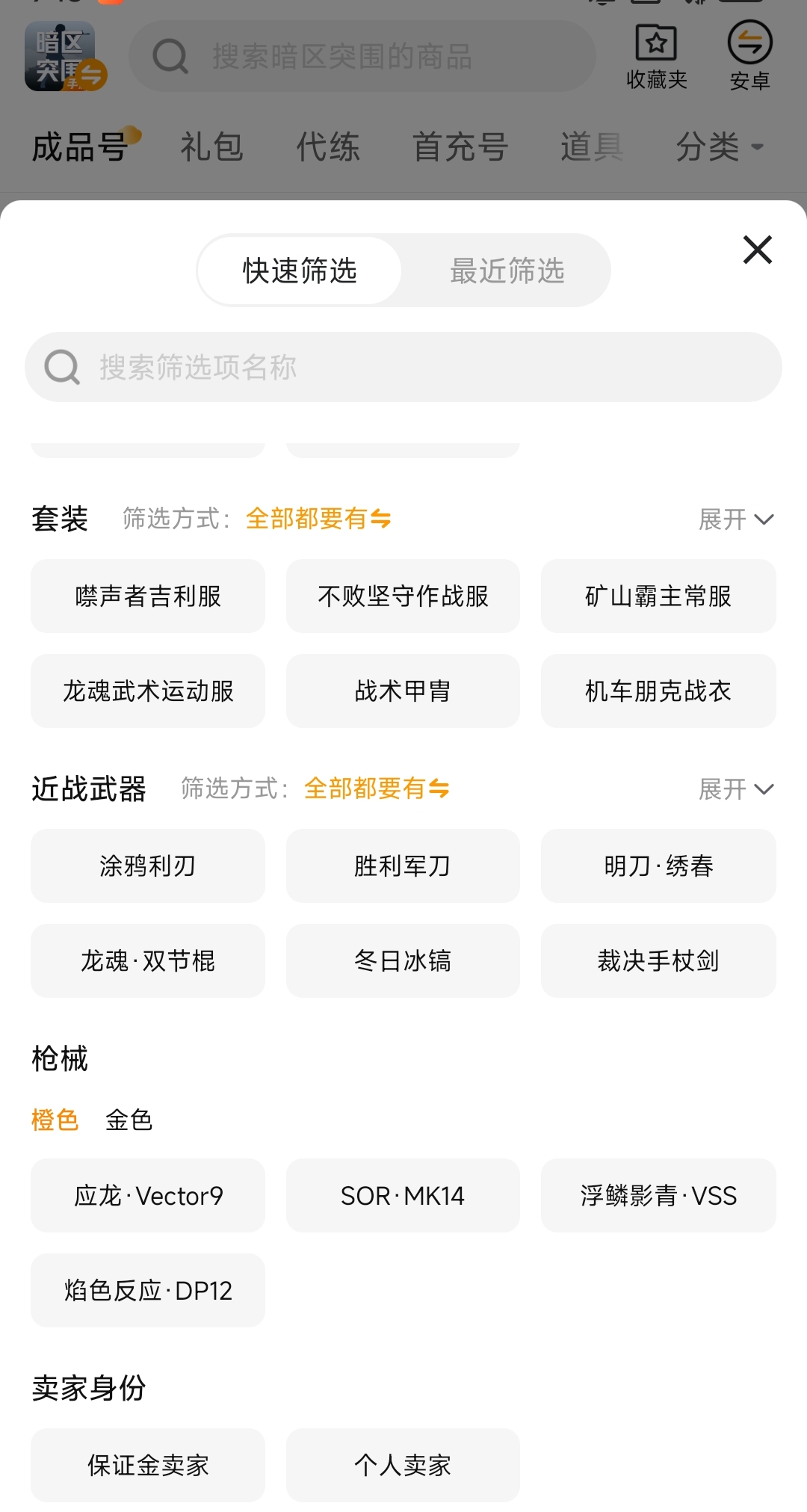Pick 焰色反应·DP12 gun filter

[148, 1291]
